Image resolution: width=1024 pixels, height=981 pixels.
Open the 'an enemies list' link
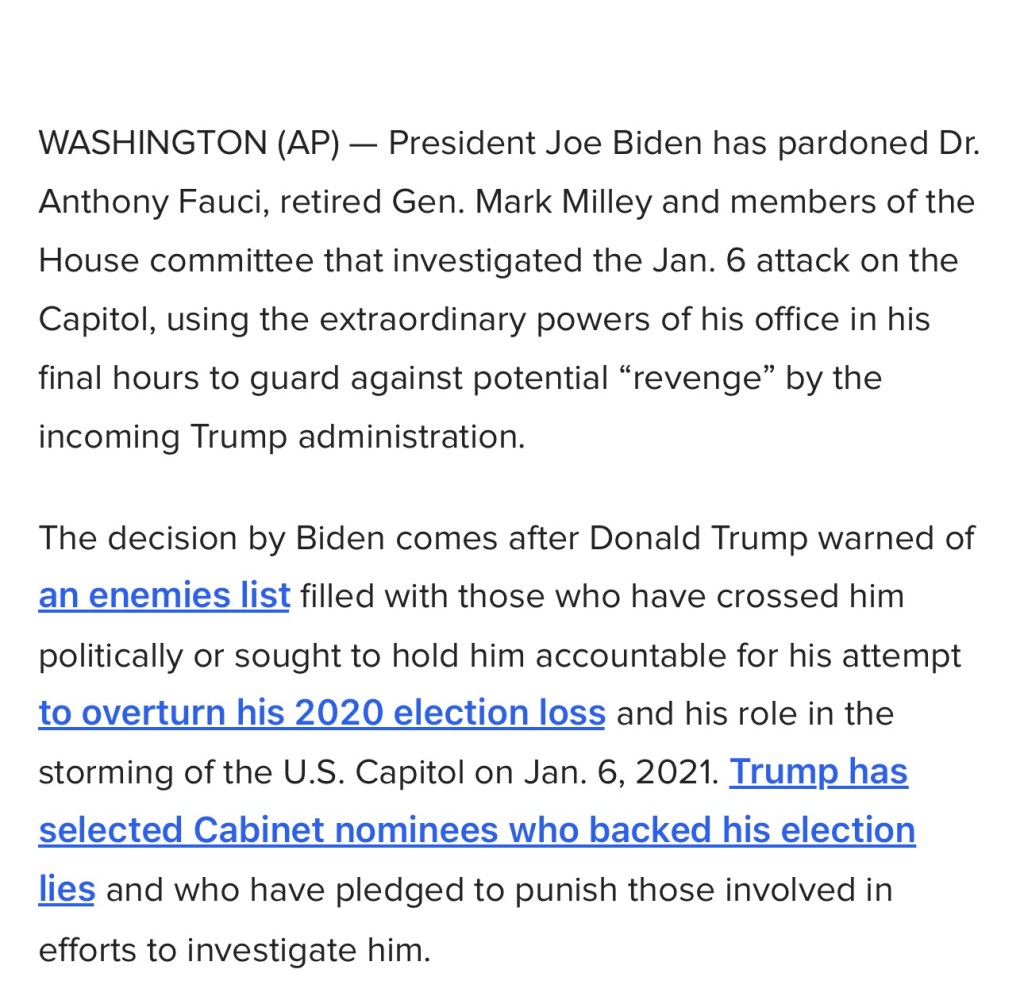(x=164, y=596)
